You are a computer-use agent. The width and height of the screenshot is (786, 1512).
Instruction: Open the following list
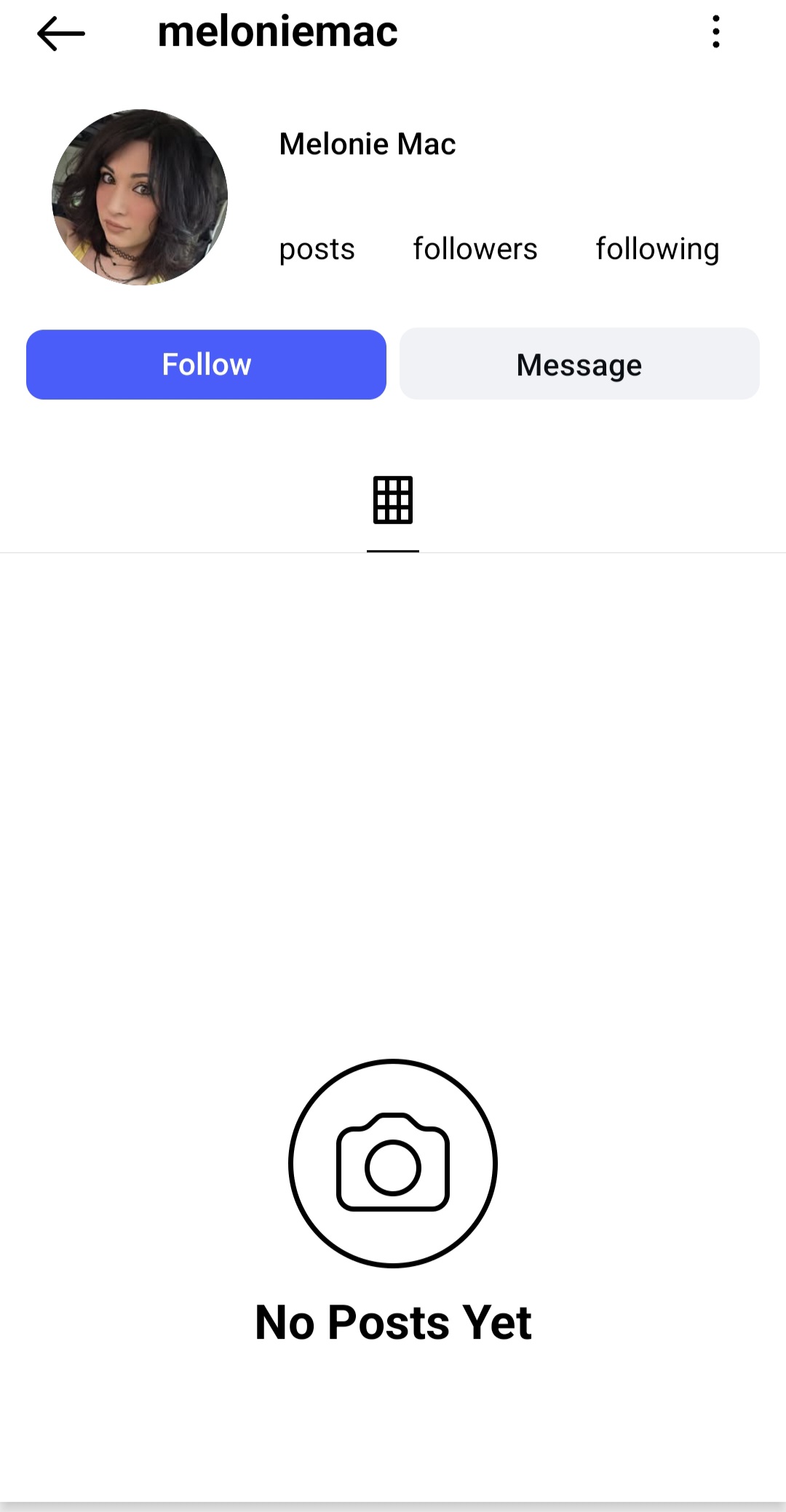point(657,249)
